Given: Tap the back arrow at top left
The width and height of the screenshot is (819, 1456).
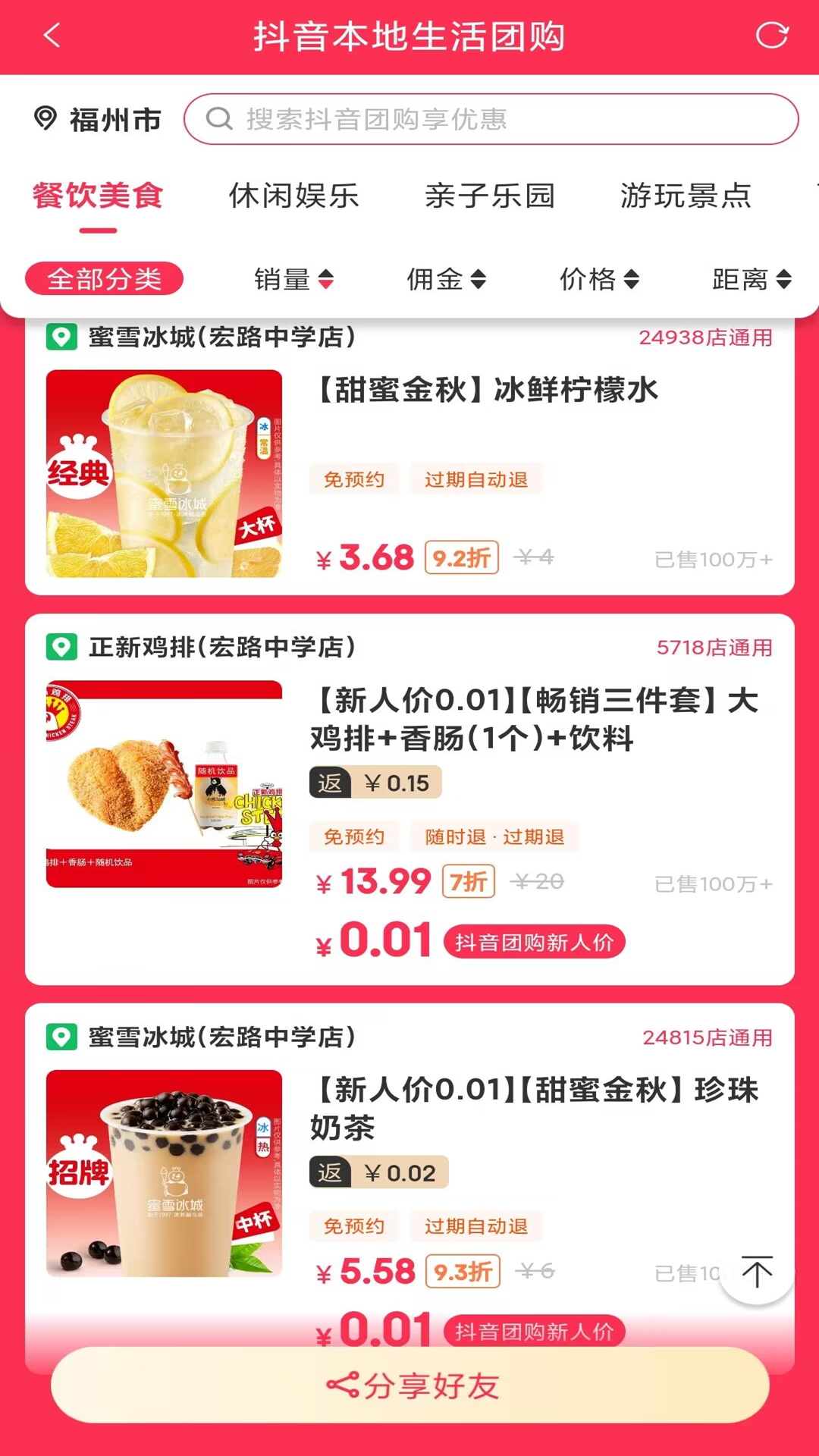Looking at the screenshot, I should pos(49,36).
